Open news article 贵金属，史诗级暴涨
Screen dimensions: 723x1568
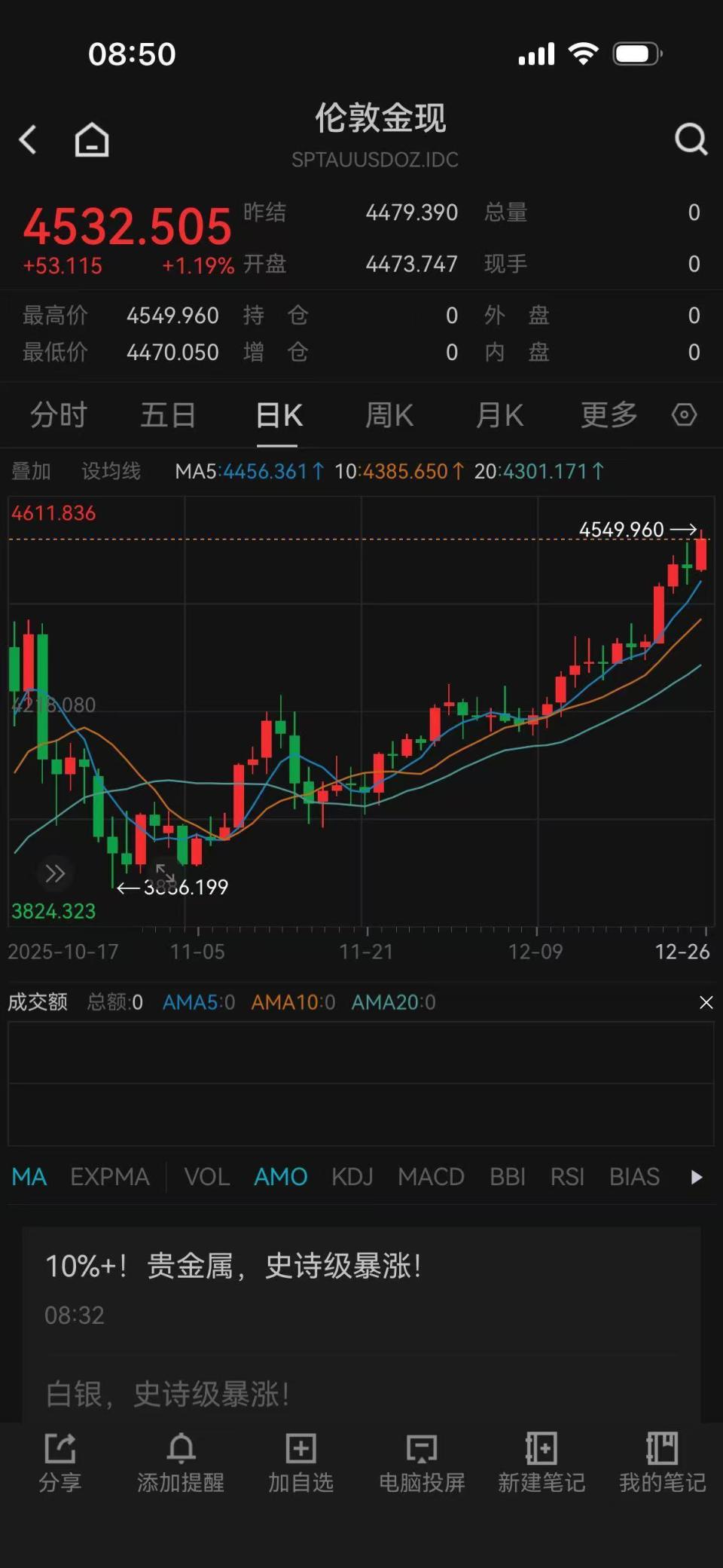point(233,1267)
